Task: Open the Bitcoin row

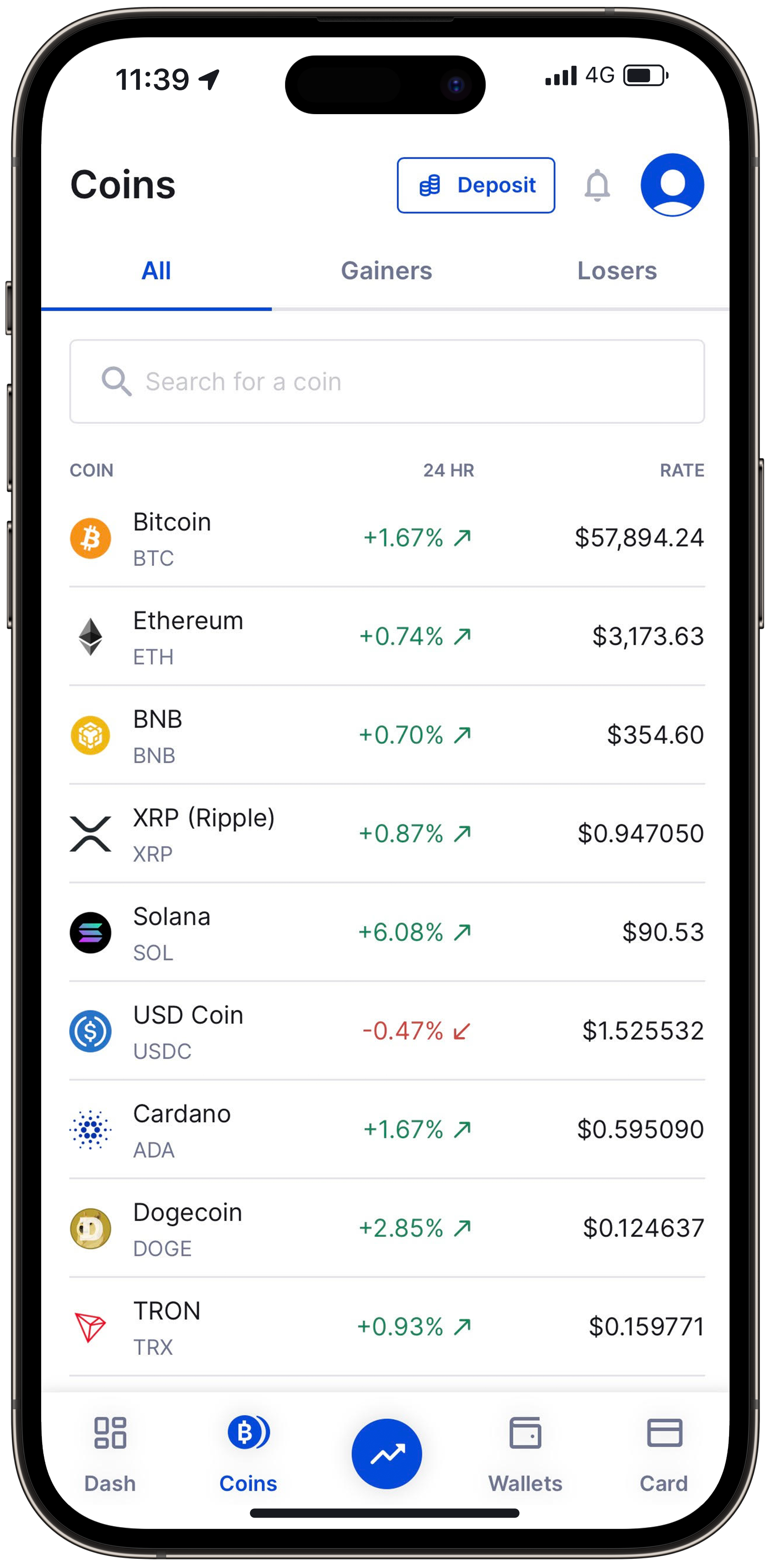Action: point(386,538)
